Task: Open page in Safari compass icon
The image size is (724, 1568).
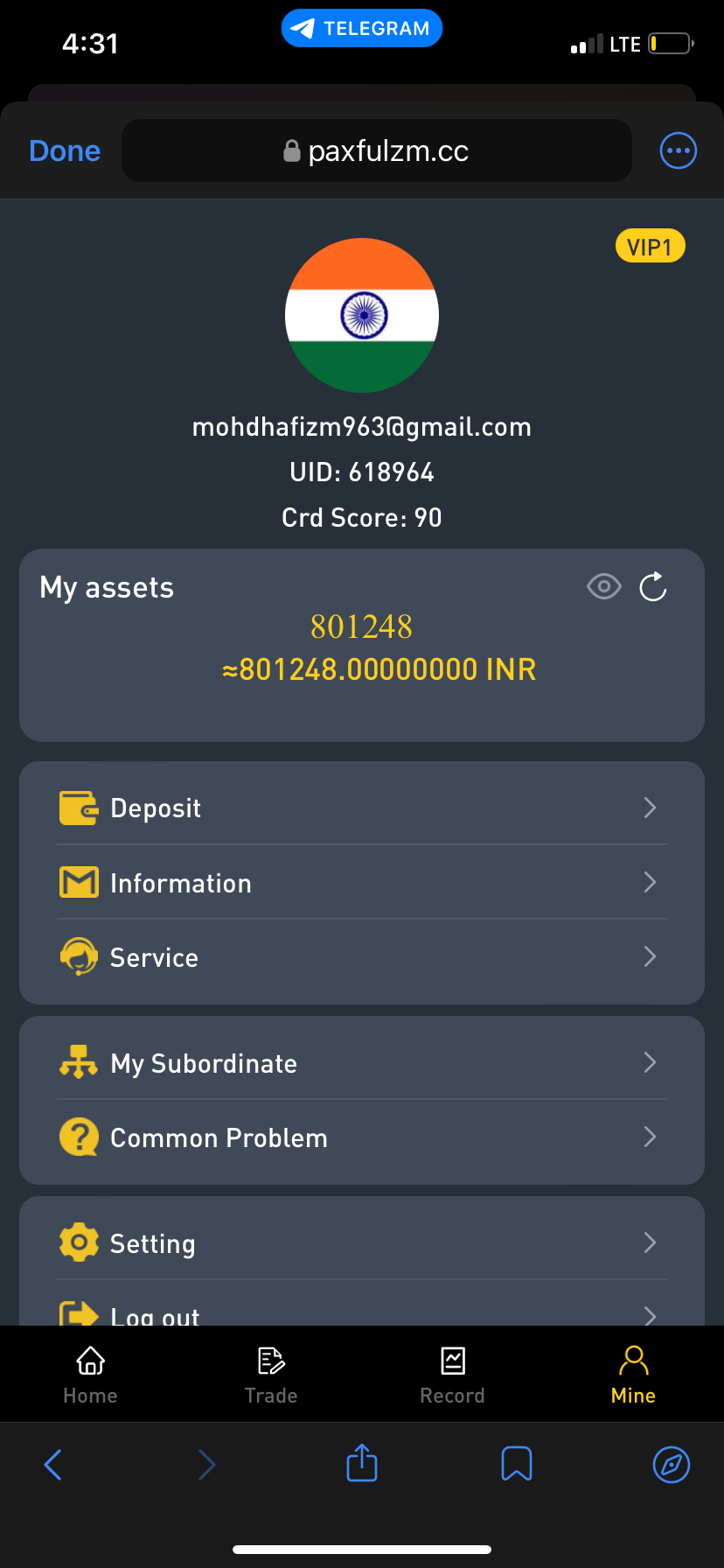Action: [x=672, y=1464]
